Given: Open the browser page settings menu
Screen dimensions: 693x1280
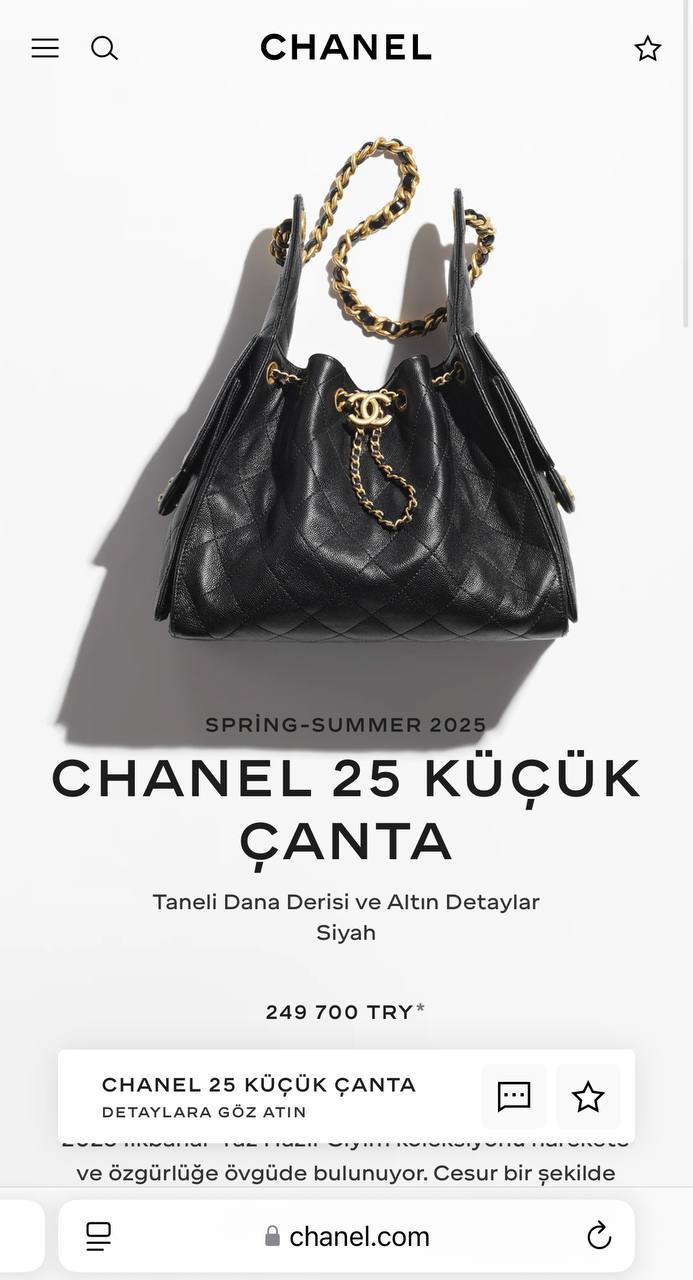Looking at the screenshot, I should (98, 1236).
